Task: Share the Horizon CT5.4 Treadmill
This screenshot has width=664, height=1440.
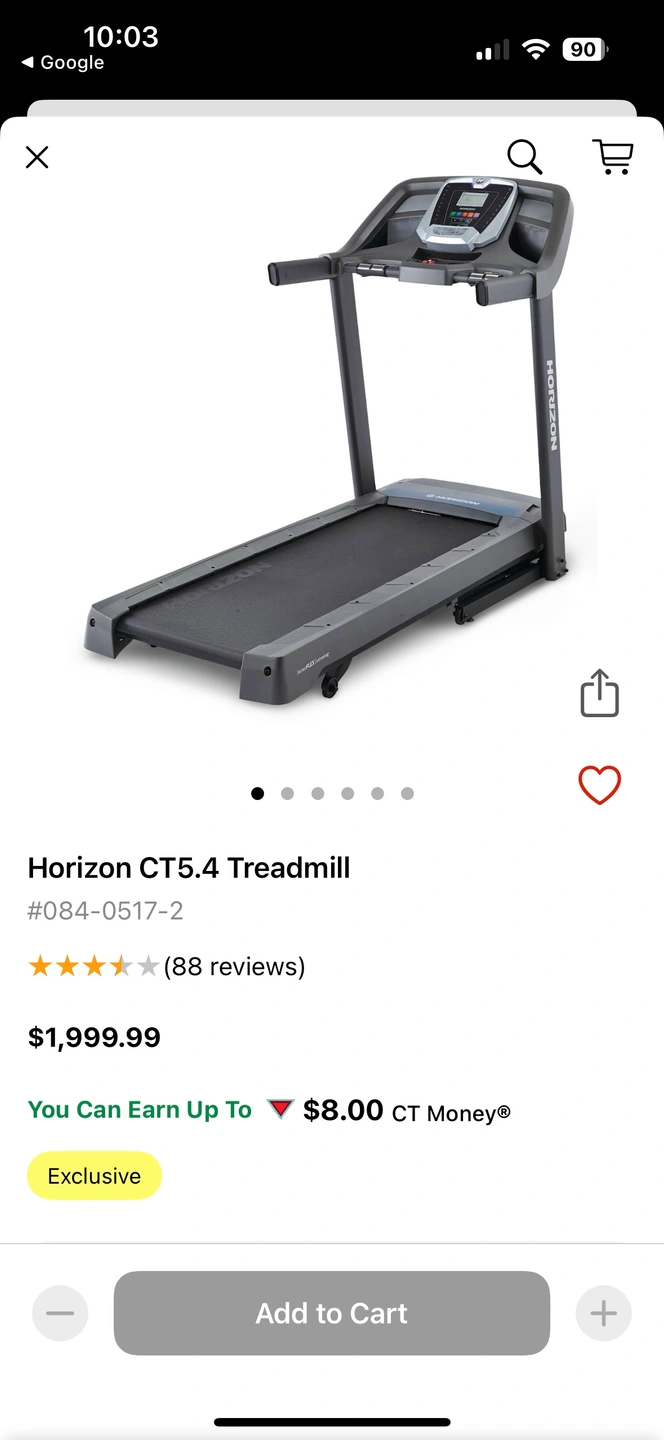Action: pos(600,694)
